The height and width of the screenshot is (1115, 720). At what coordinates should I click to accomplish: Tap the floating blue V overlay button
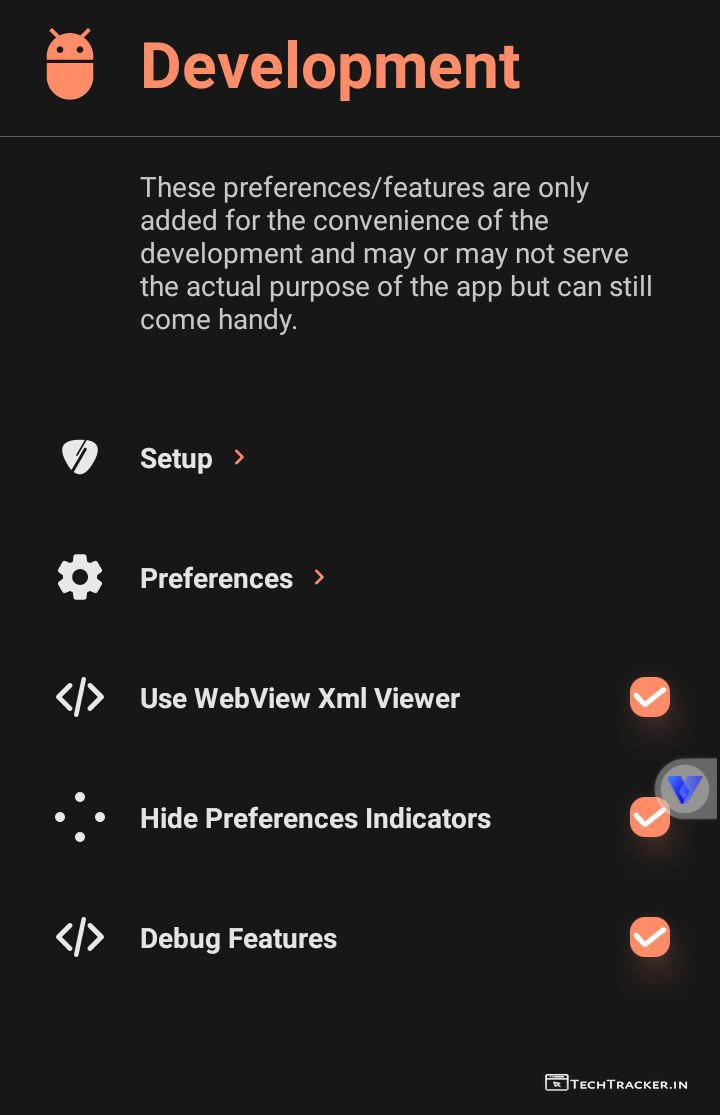click(686, 789)
